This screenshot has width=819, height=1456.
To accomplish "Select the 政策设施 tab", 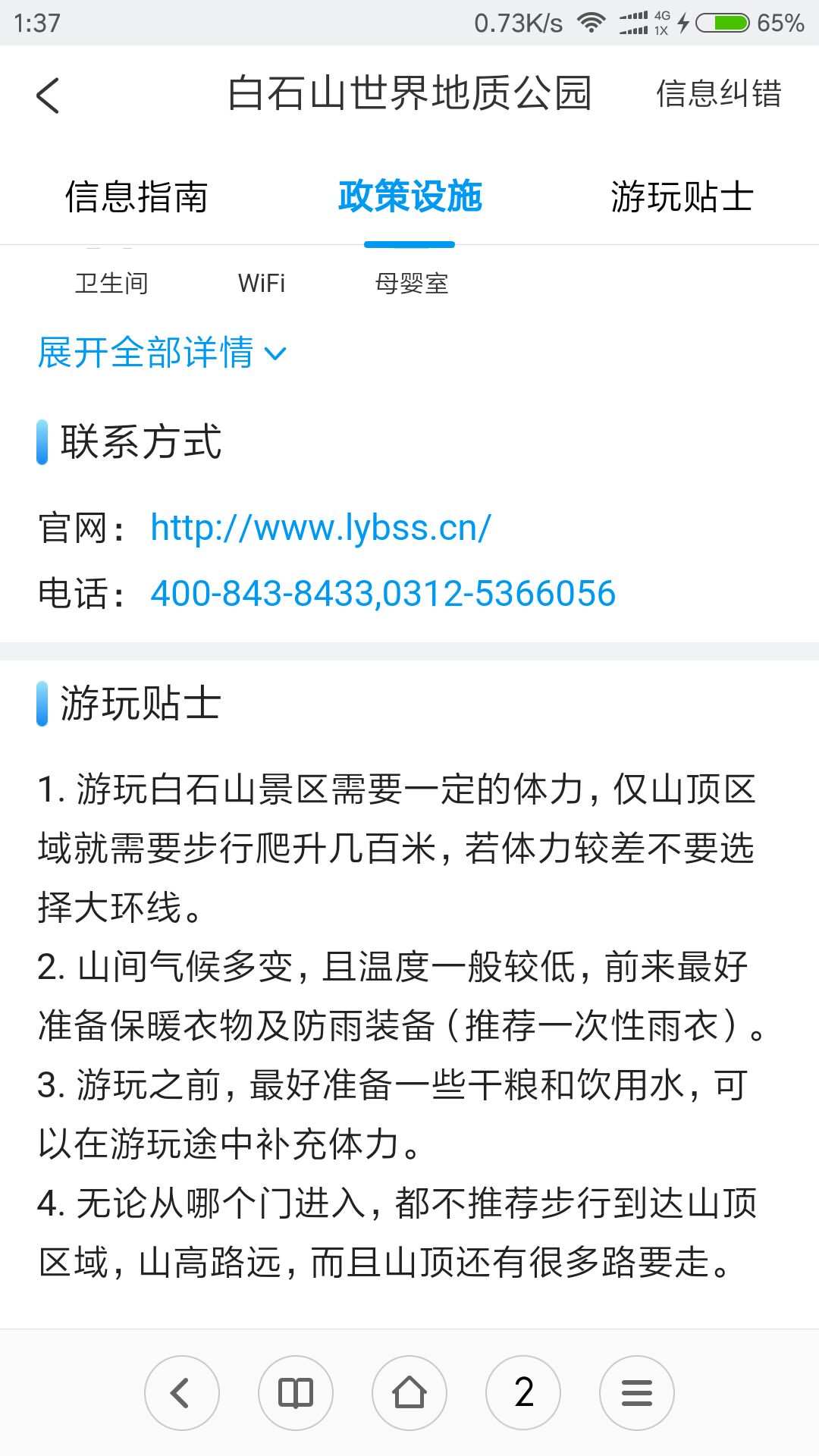I will (409, 197).
